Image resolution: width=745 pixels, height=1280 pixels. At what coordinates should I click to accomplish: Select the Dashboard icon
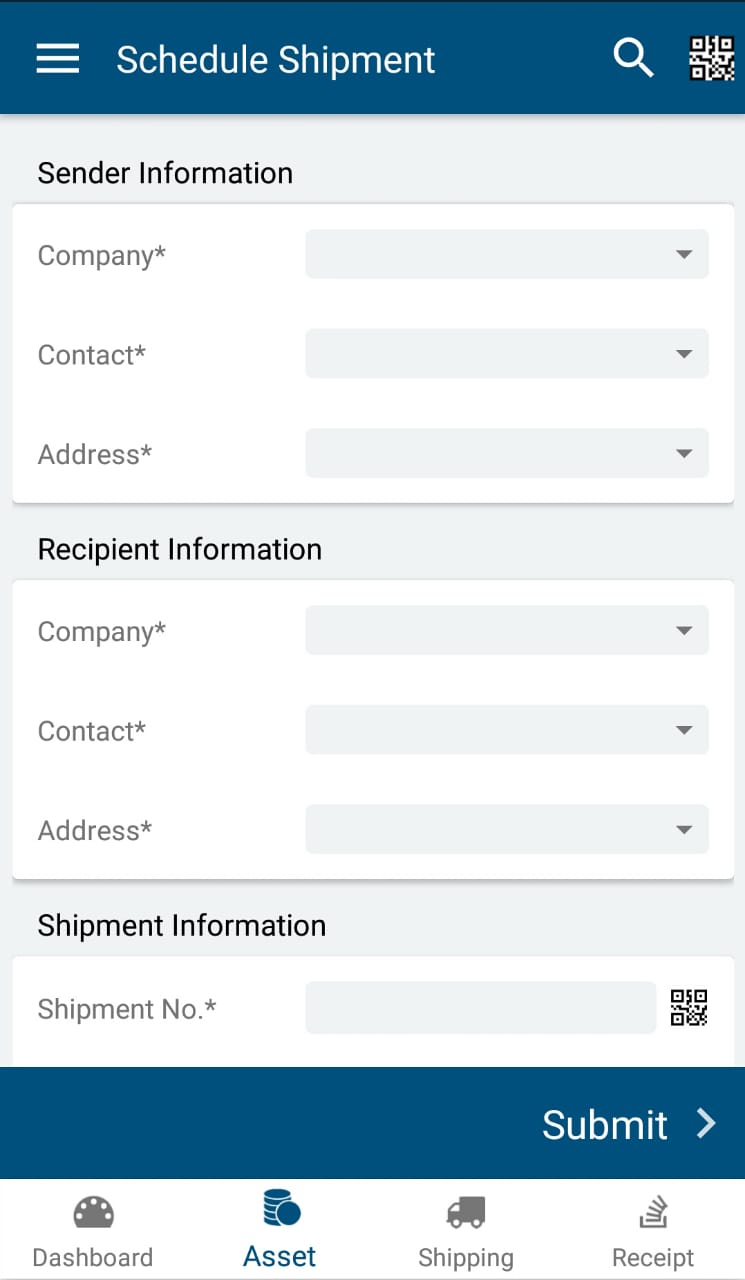click(x=93, y=1211)
